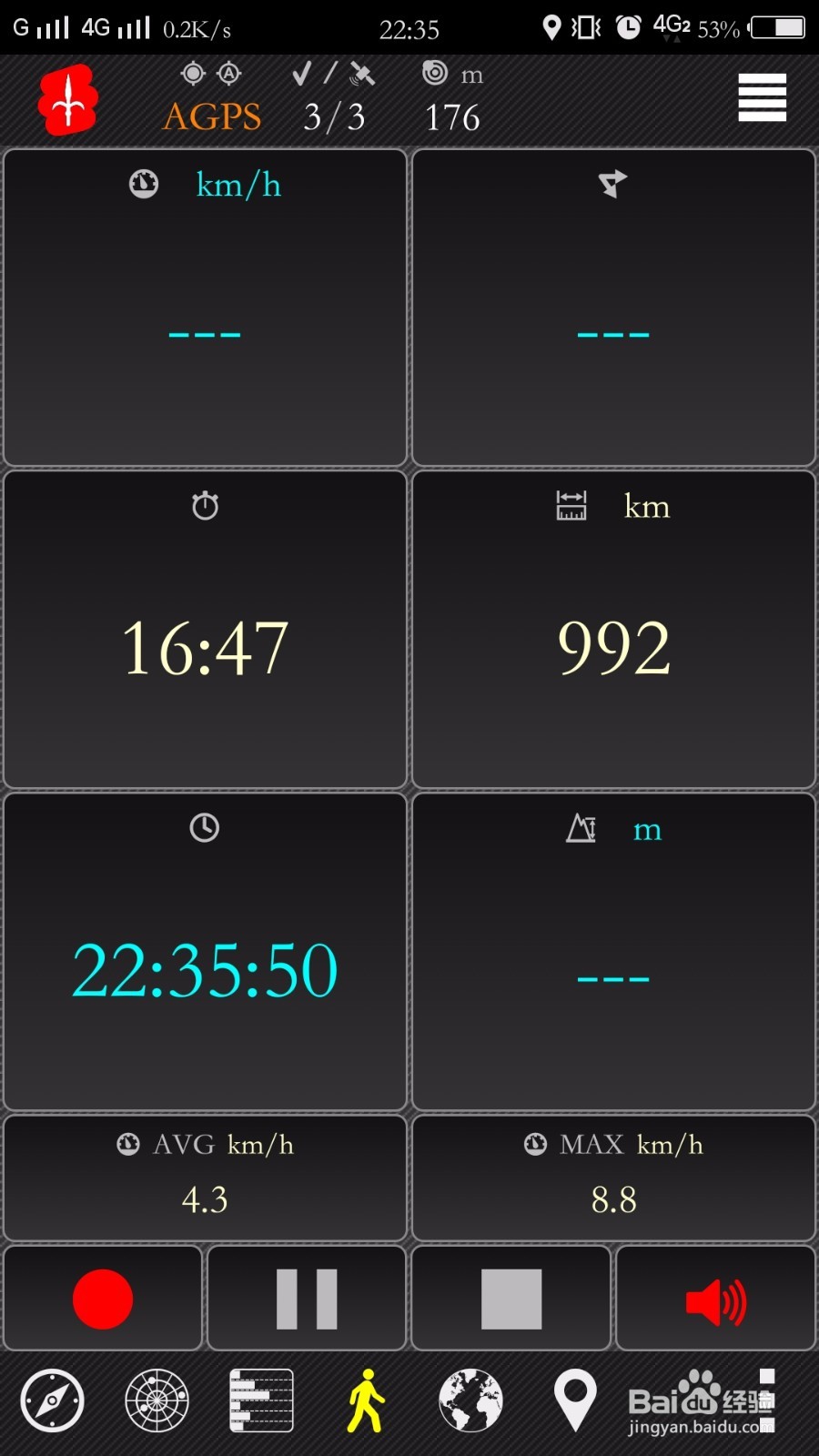Viewport: 819px width, 1456px height.
Task: Toggle the red speaker sound button
Action: coord(715,1299)
